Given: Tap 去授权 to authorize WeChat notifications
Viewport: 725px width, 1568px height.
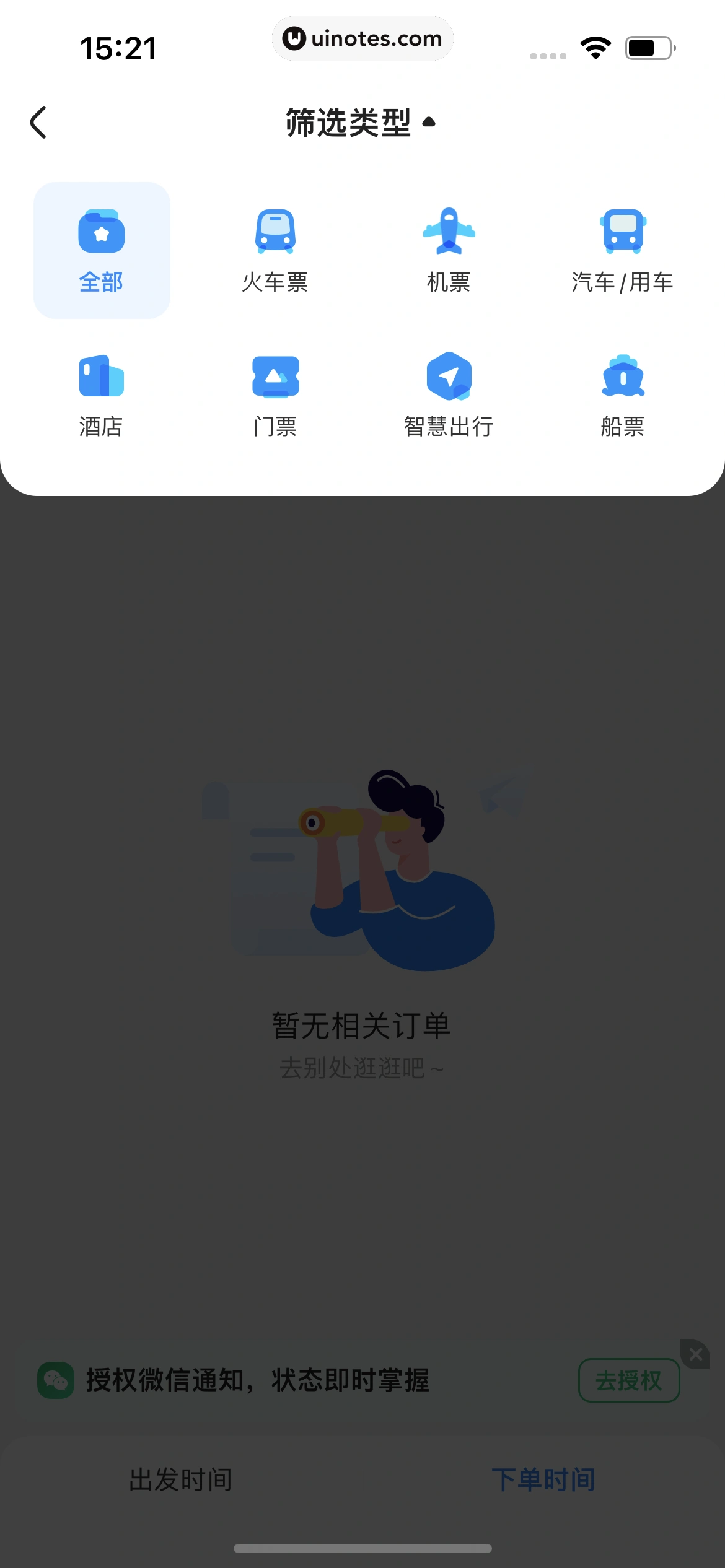Looking at the screenshot, I should pyautogui.click(x=628, y=1380).
